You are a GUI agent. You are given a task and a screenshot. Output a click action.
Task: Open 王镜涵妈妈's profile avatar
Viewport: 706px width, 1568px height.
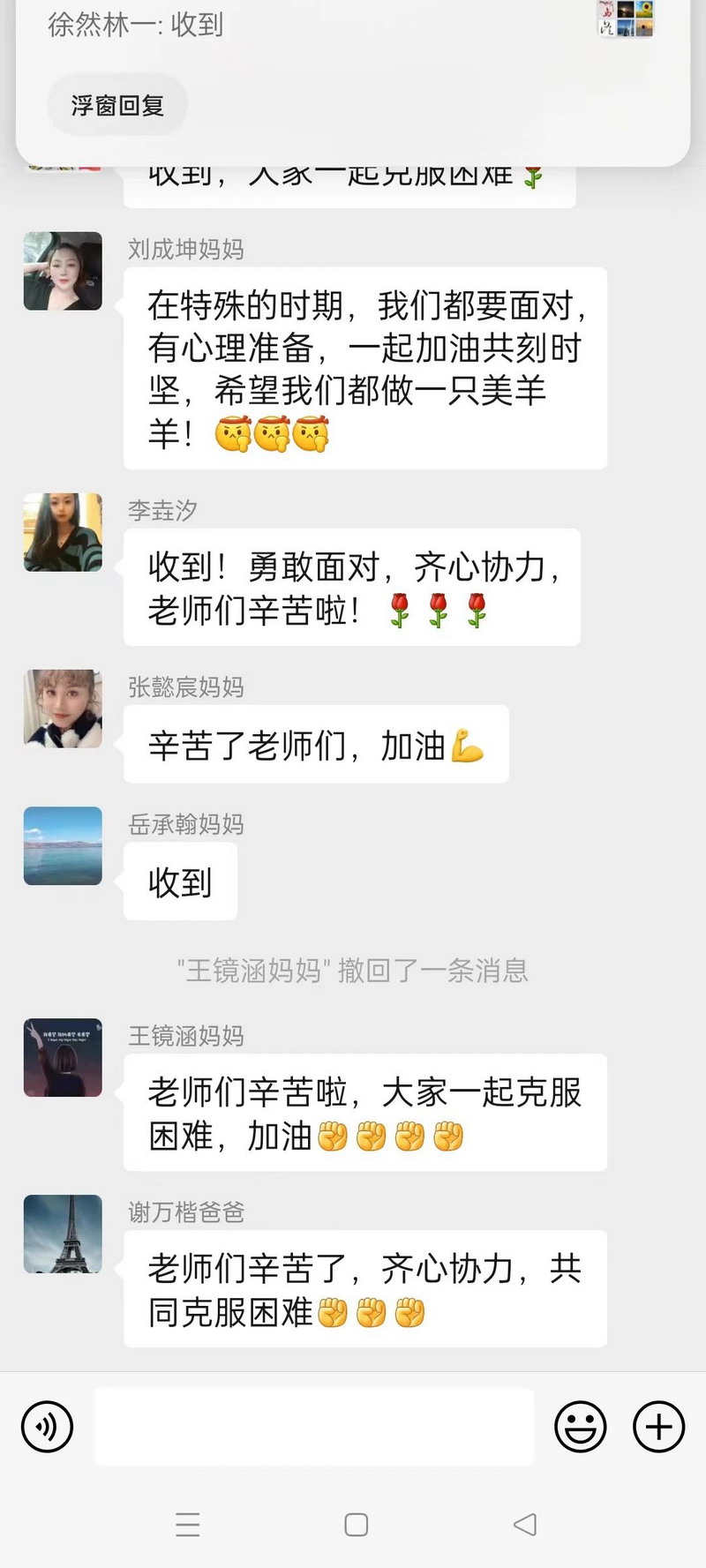pos(63,1057)
